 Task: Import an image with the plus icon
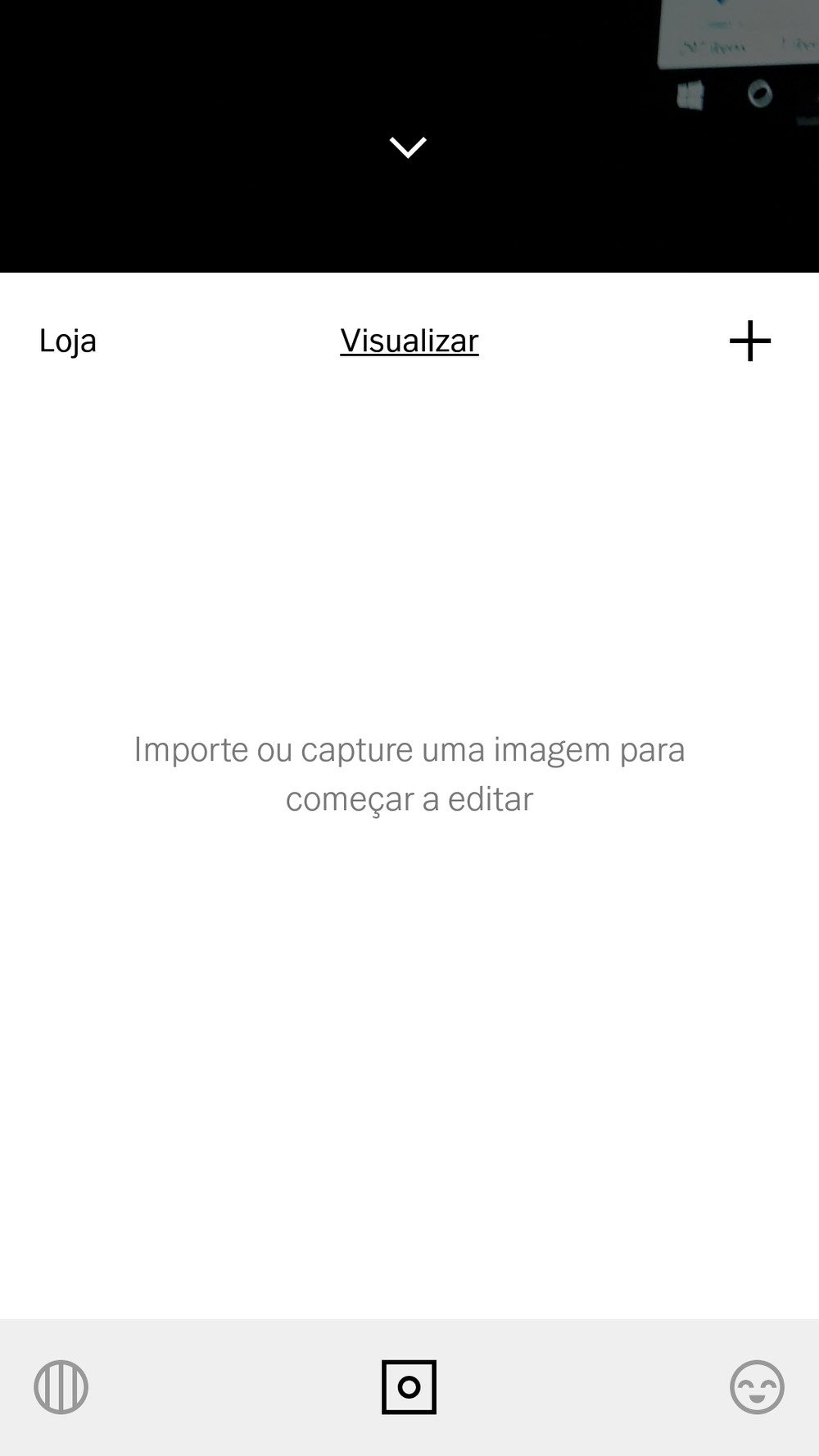coord(750,341)
